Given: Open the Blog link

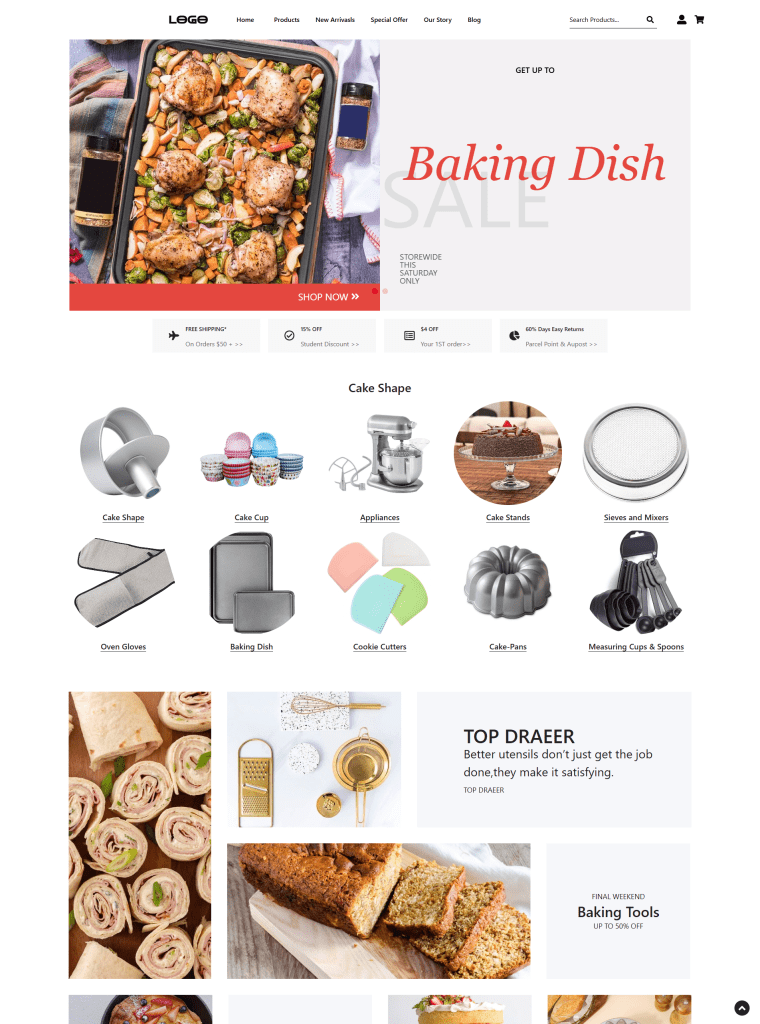Looking at the screenshot, I should pyautogui.click(x=474, y=20).
